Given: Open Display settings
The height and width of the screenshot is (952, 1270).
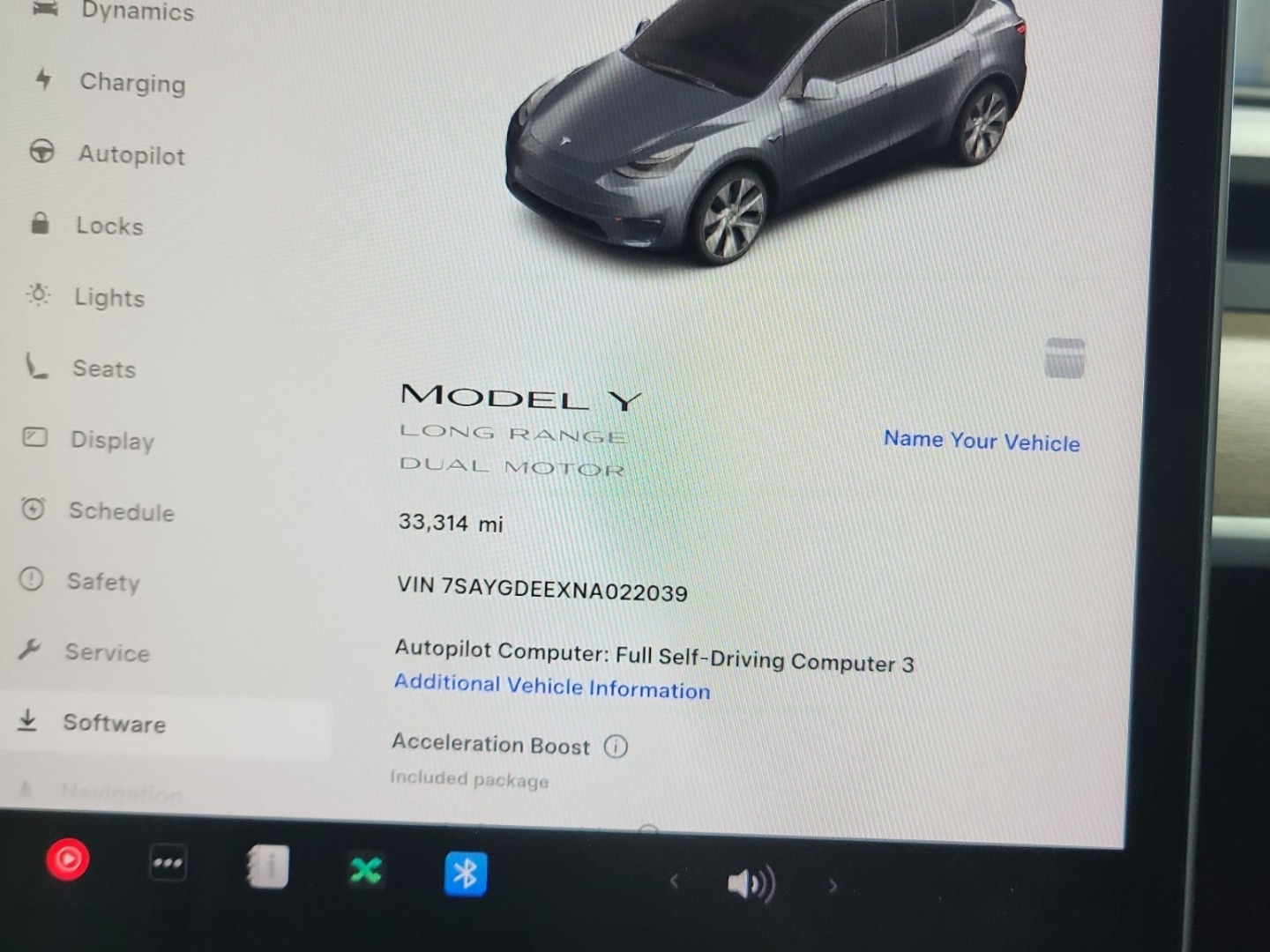Looking at the screenshot, I should tap(112, 440).
